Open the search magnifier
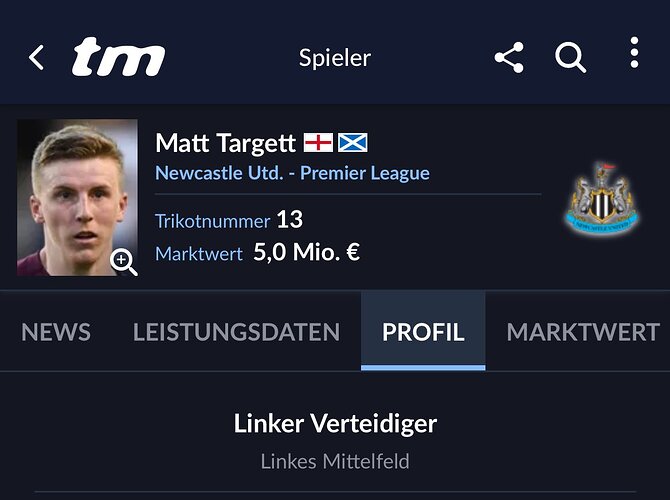 570,57
